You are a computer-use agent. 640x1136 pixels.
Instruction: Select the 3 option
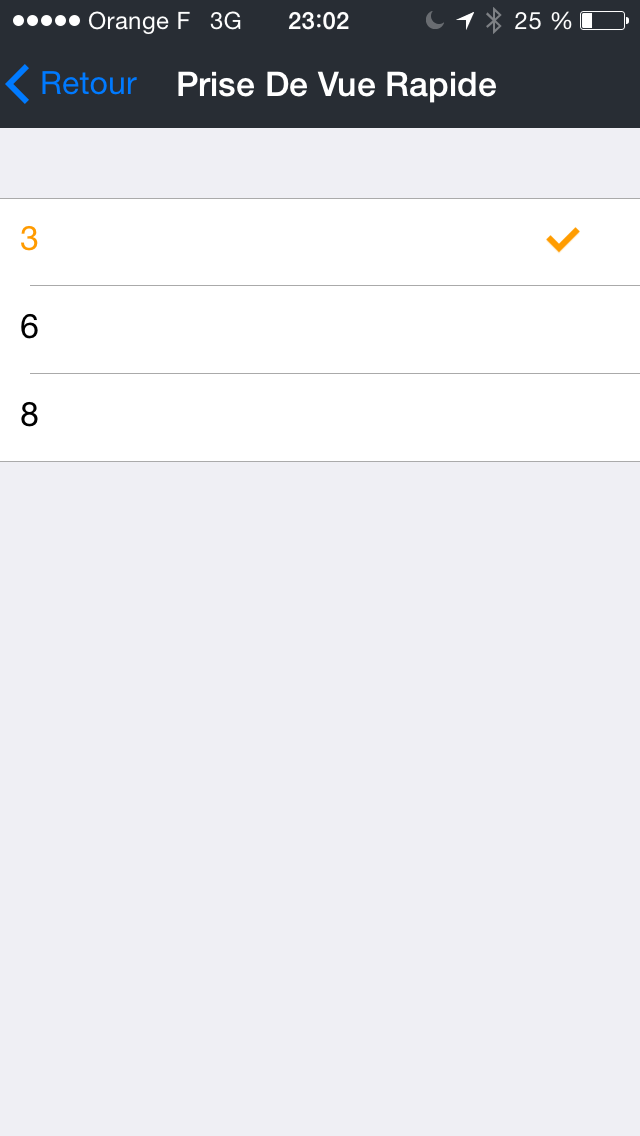pos(320,241)
